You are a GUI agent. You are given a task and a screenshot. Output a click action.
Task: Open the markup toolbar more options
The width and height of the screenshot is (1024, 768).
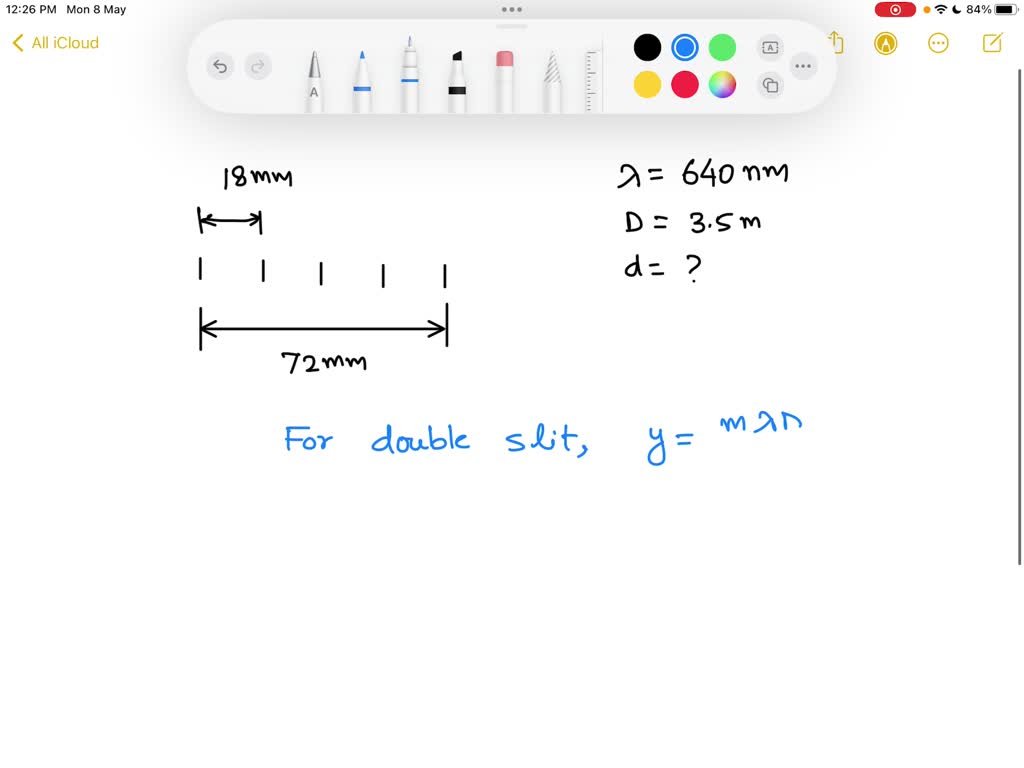point(803,67)
